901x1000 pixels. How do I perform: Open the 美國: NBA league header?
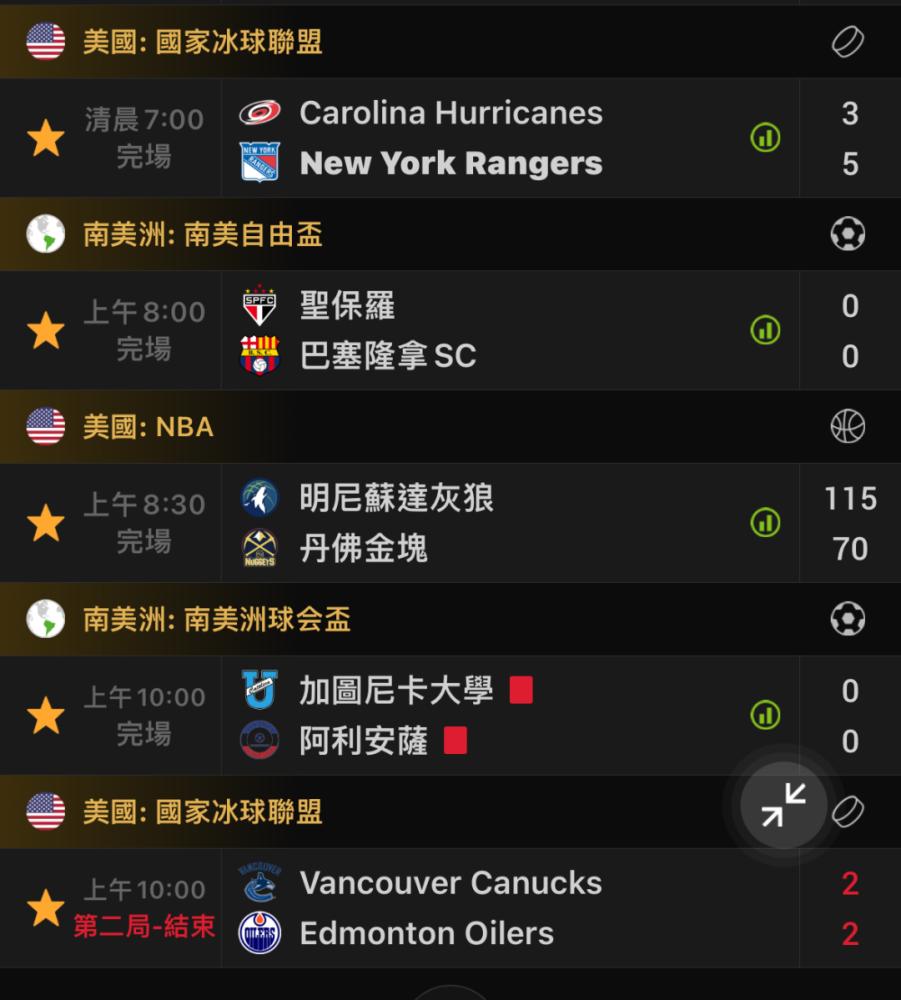click(150, 427)
